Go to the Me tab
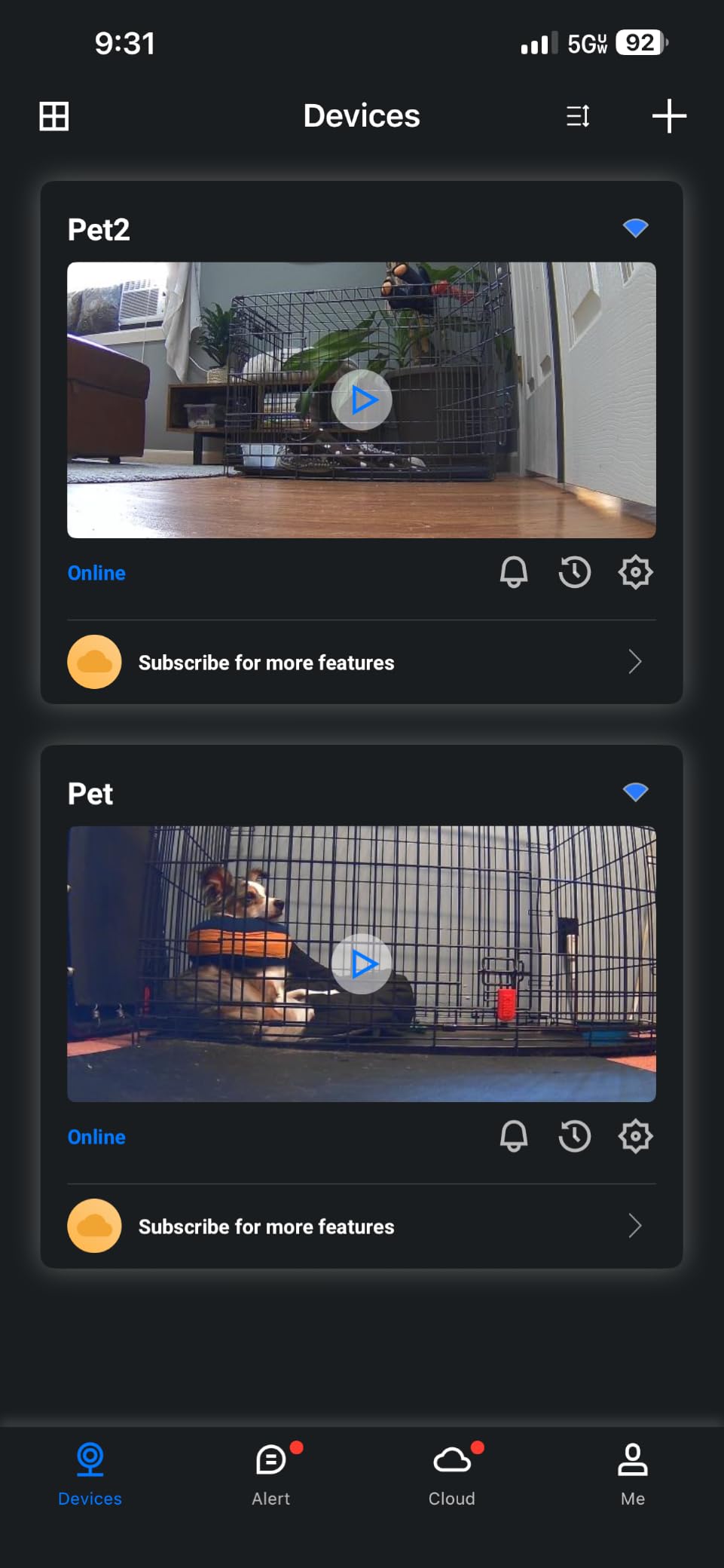724x1568 pixels. pyautogui.click(x=633, y=1475)
